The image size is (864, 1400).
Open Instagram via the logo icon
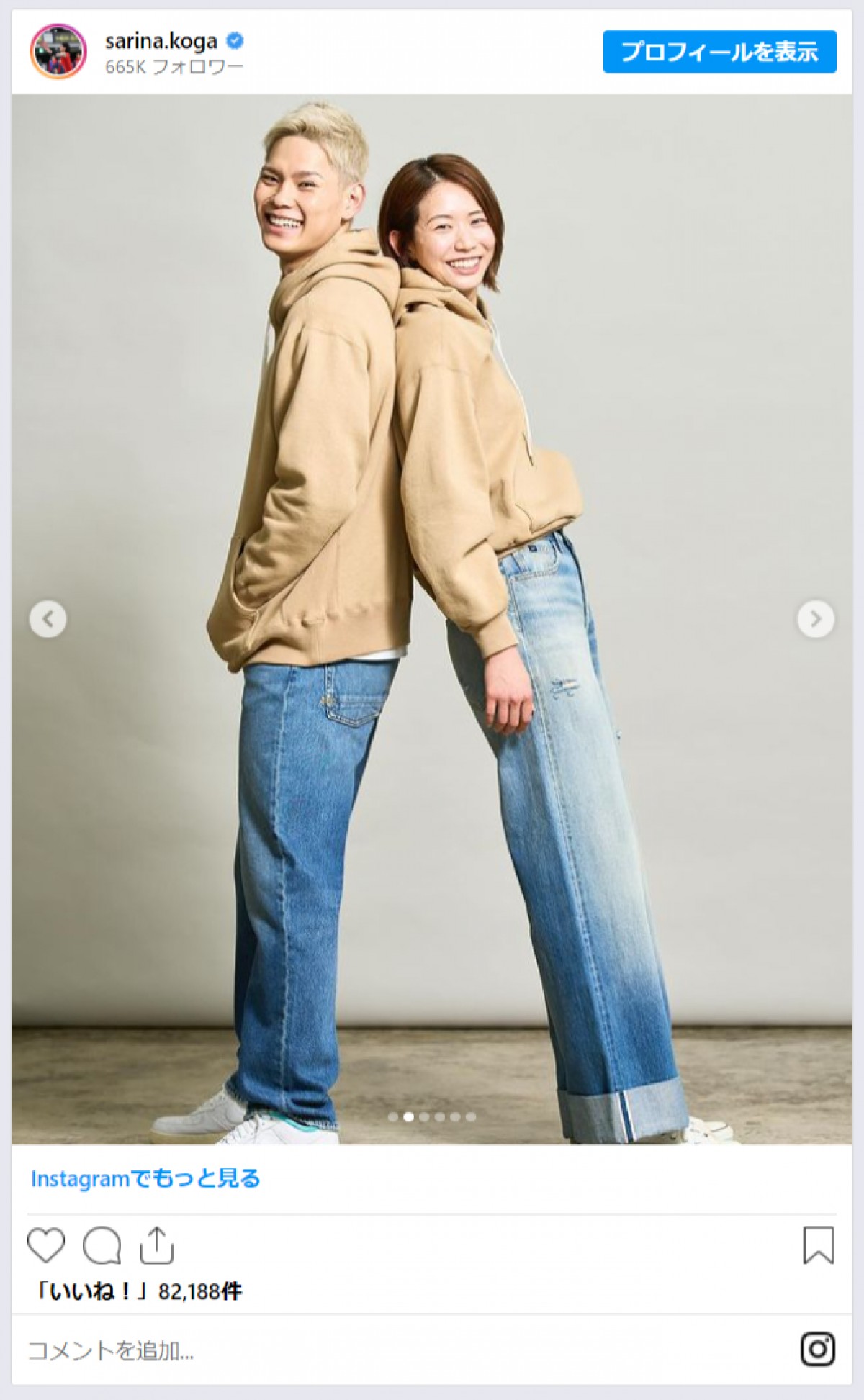point(818,1350)
